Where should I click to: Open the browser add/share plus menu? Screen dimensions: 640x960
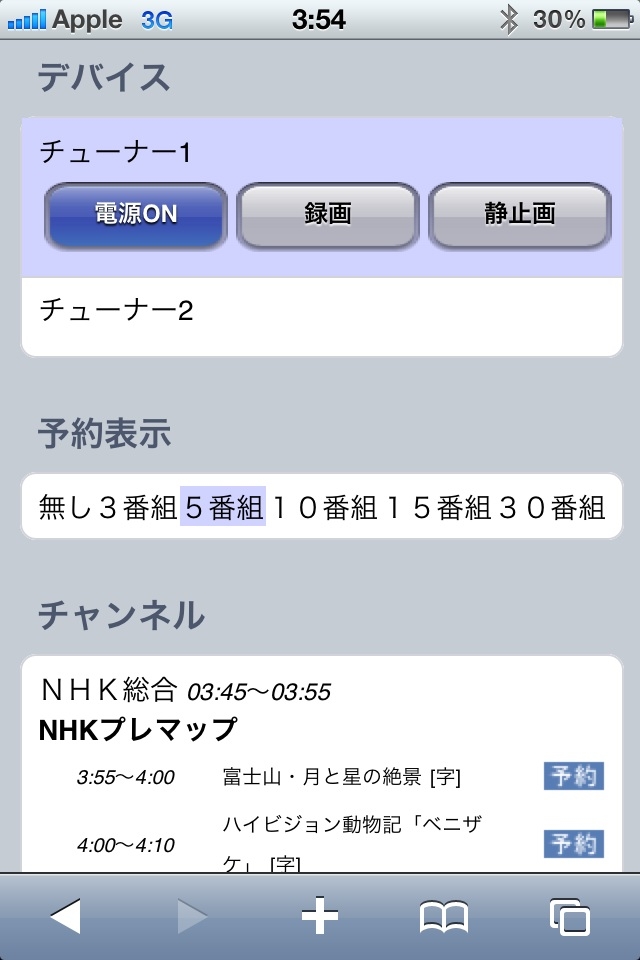(320, 916)
